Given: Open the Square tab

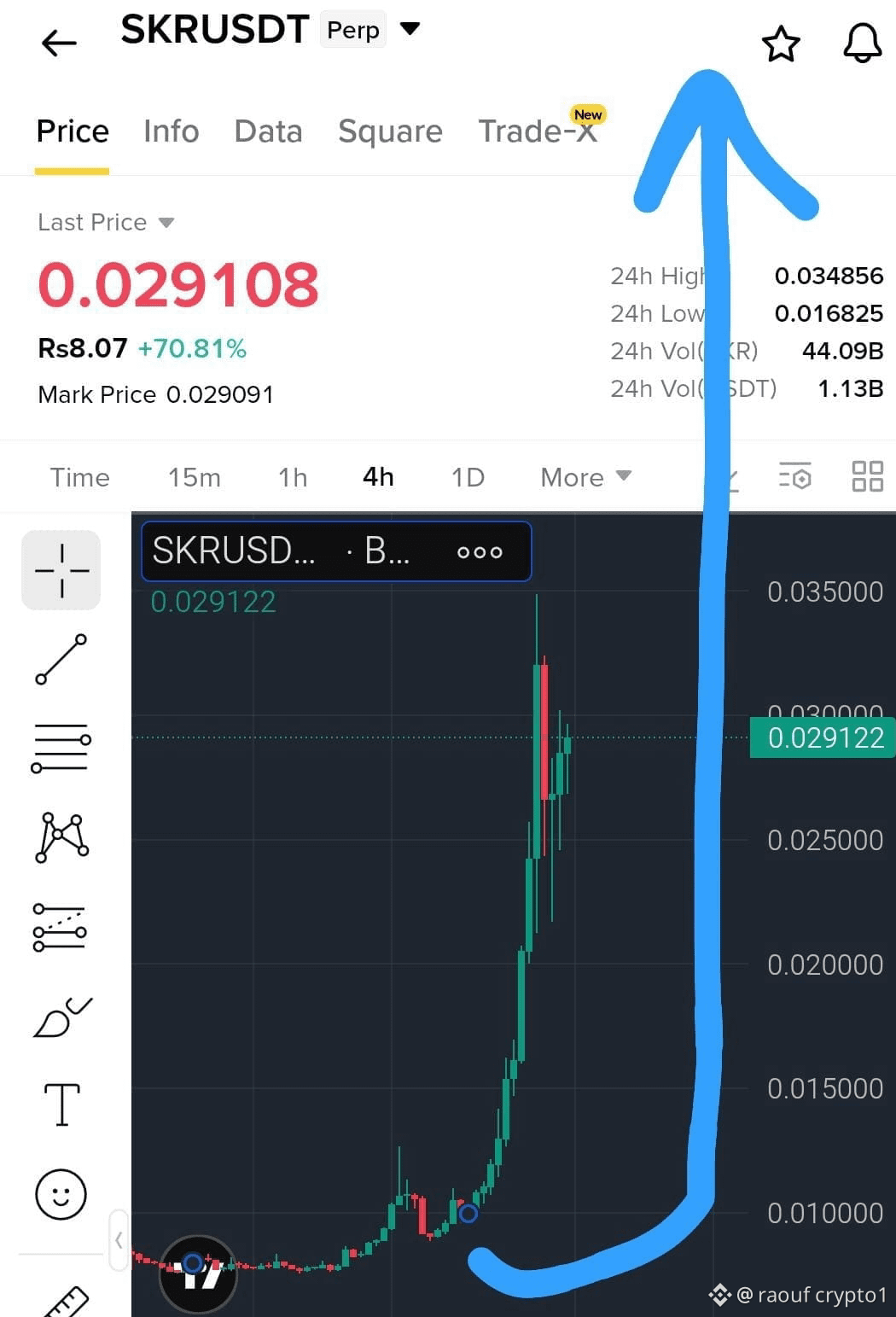Looking at the screenshot, I should pos(390,131).
